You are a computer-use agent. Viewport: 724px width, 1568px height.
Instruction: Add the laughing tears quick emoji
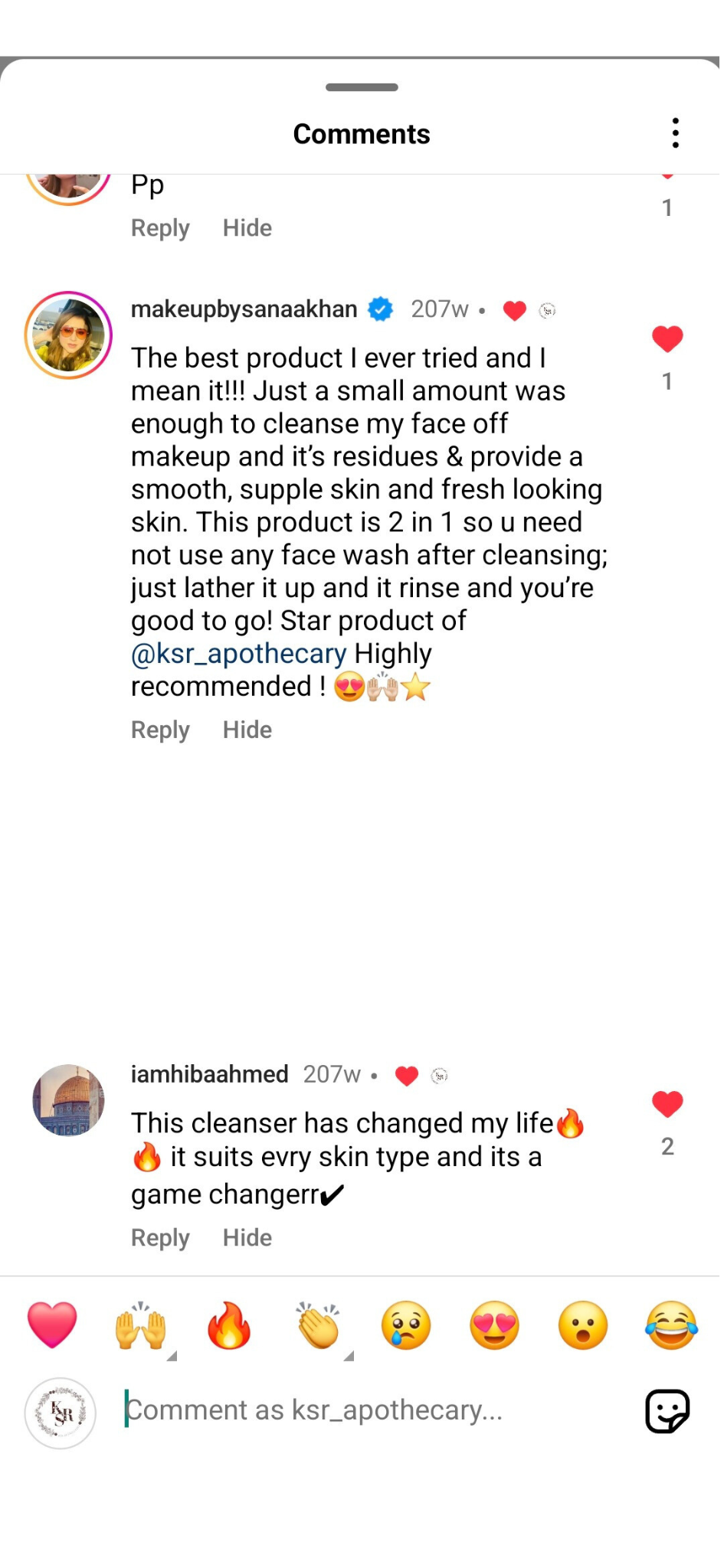671,1325
